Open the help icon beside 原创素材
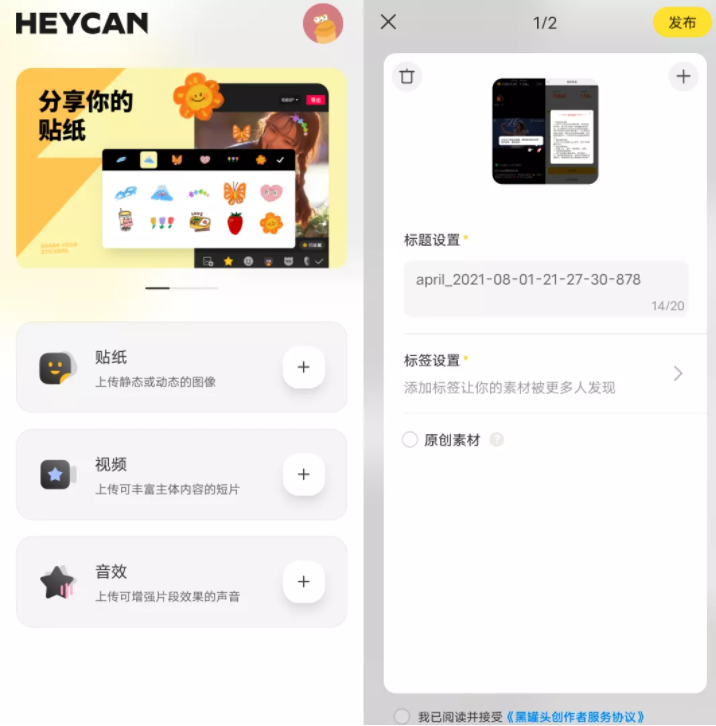 [x=497, y=440]
